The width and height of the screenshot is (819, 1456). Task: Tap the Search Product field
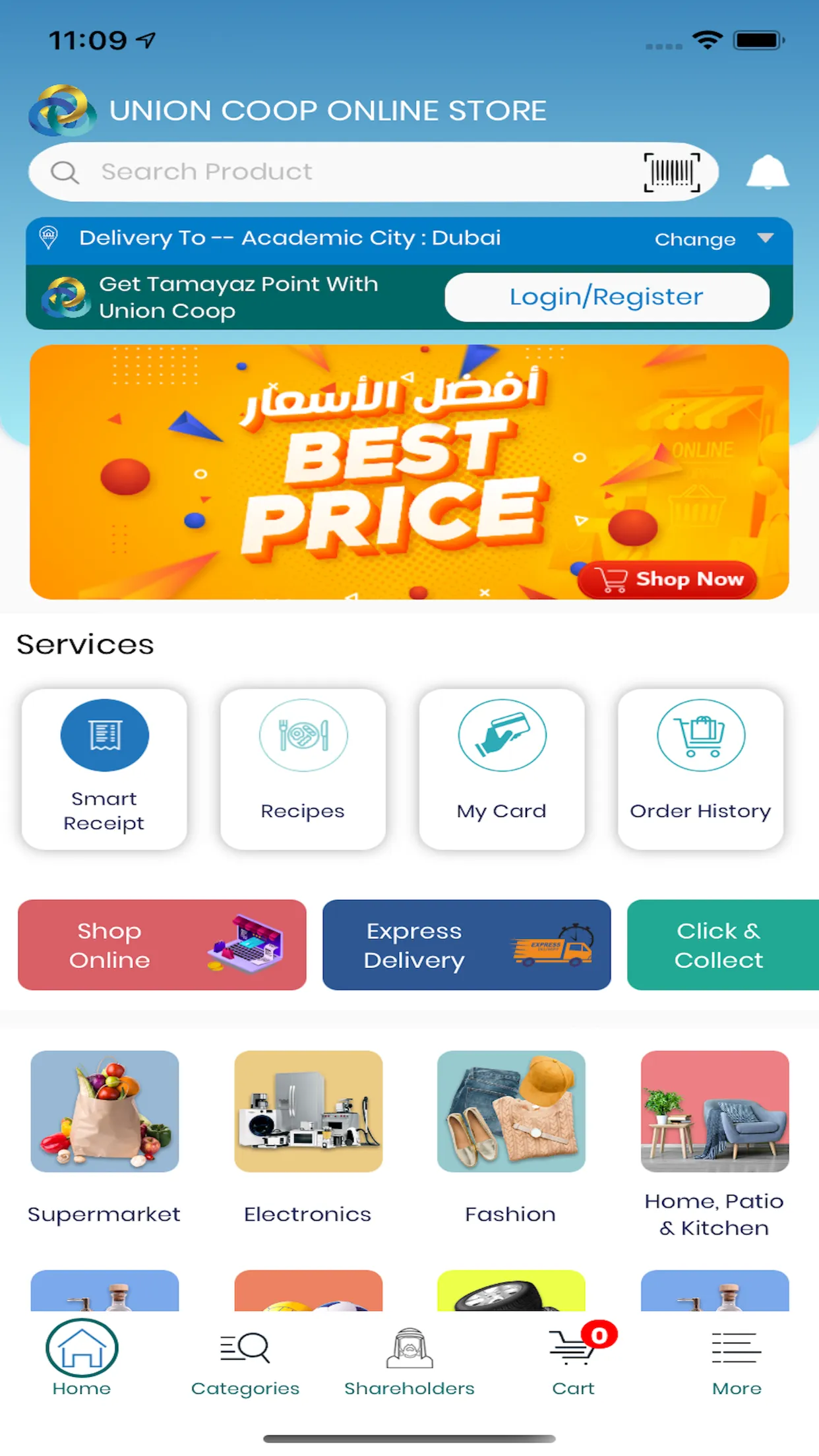click(x=330, y=172)
